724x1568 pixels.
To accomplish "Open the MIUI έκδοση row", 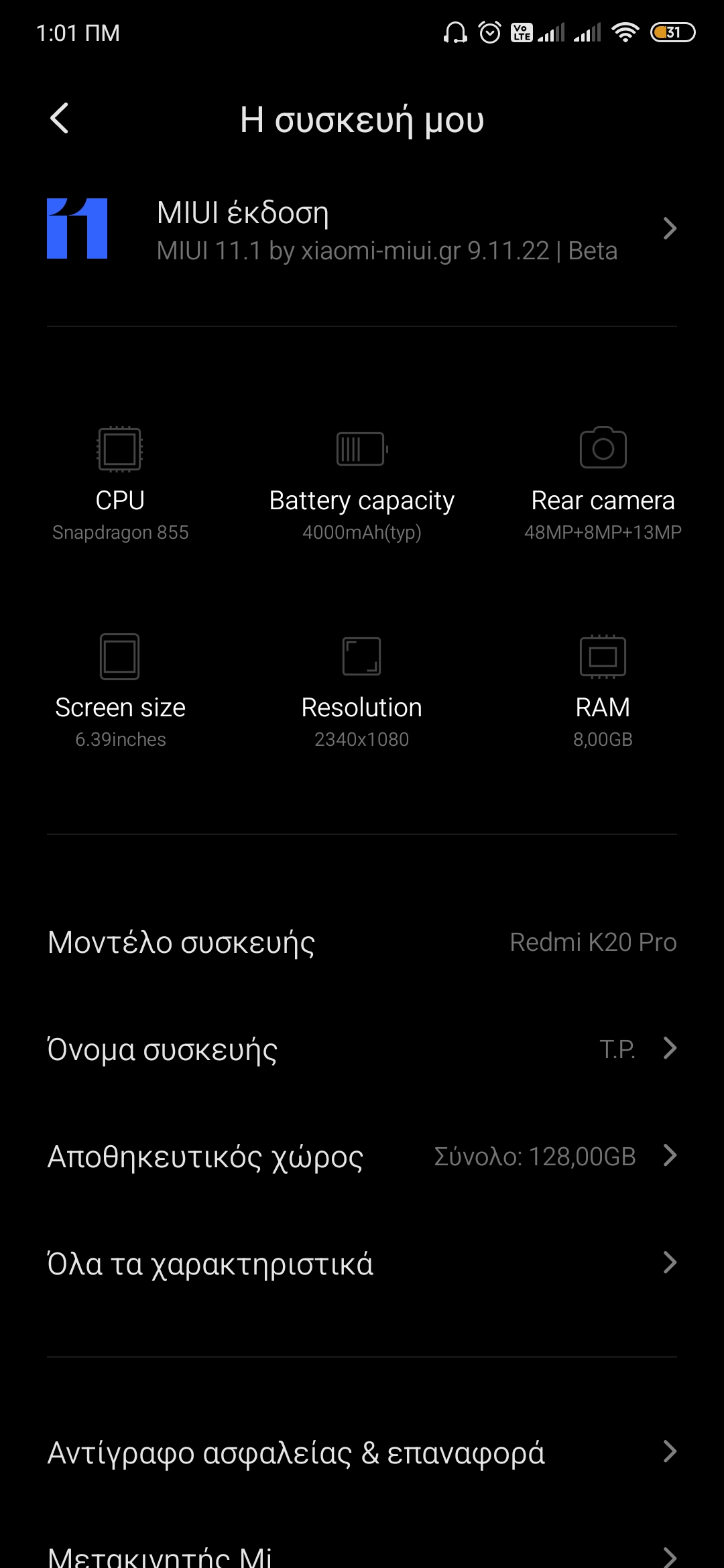I will [362, 229].
